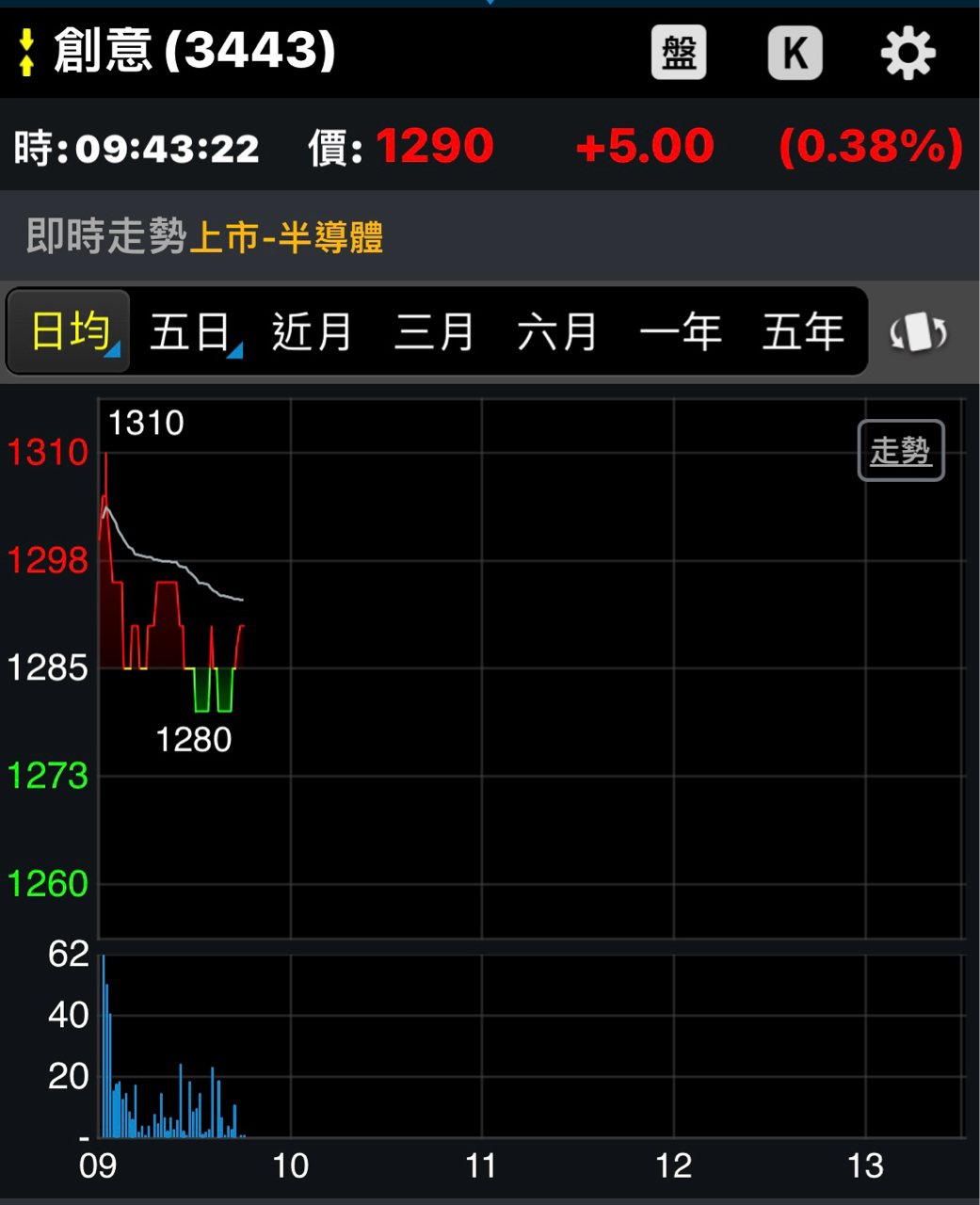Show the 三月 three-month chart

434,332
